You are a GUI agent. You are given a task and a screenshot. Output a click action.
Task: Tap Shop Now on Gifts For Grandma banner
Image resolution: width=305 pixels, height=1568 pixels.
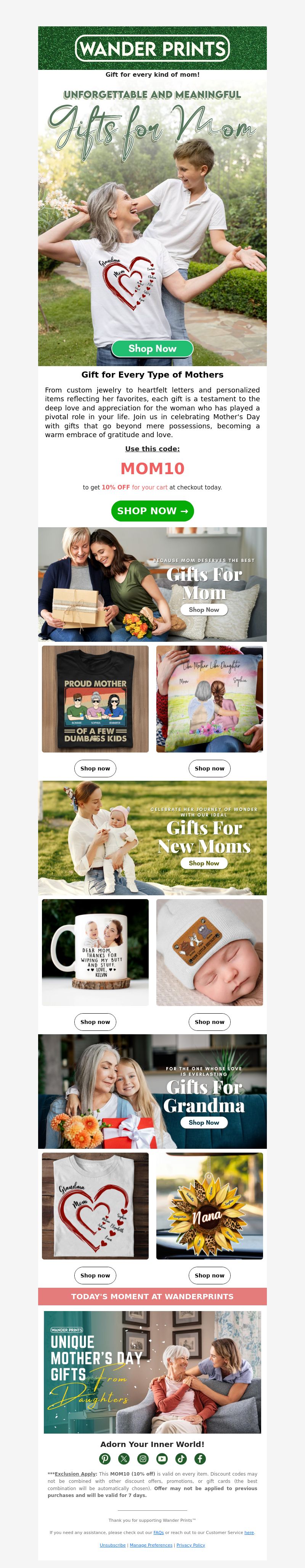tap(204, 1122)
